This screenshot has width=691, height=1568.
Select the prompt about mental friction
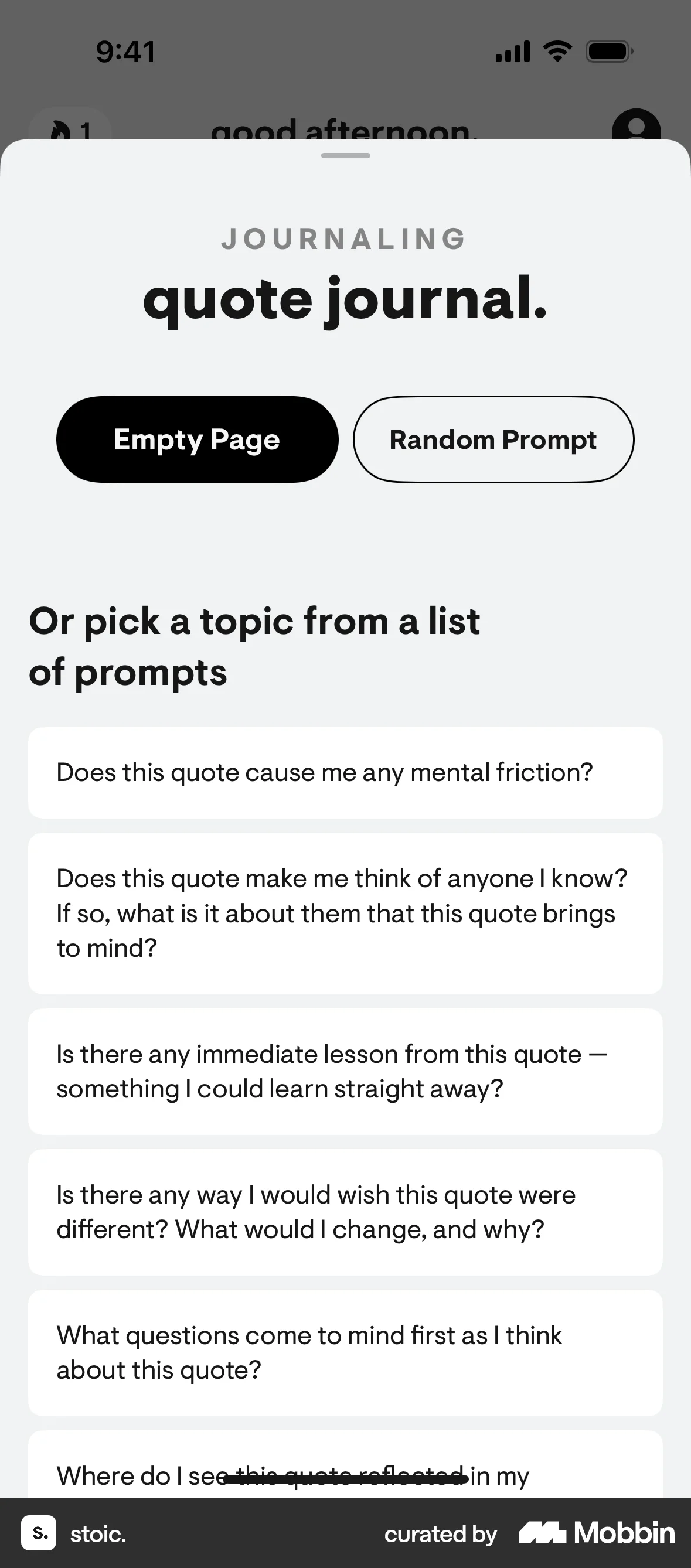345,772
